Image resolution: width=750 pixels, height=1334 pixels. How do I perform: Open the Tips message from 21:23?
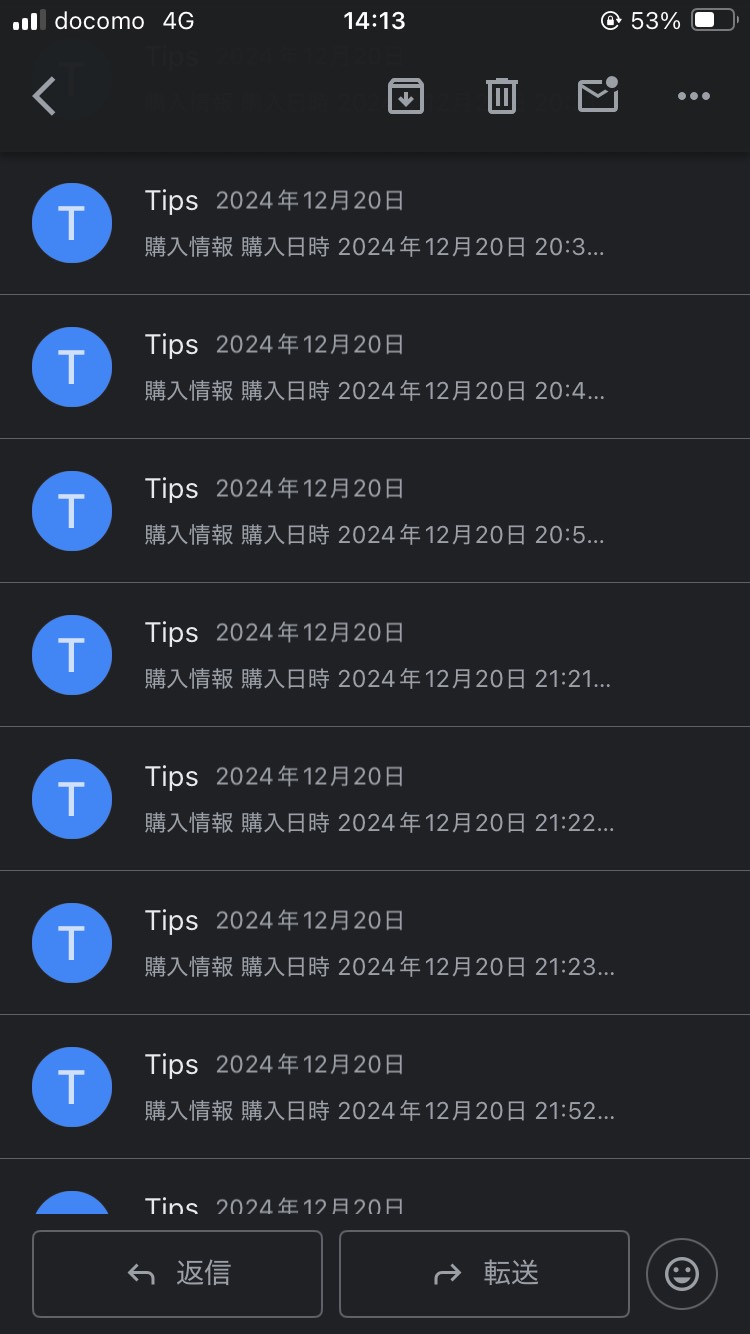(x=375, y=943)
